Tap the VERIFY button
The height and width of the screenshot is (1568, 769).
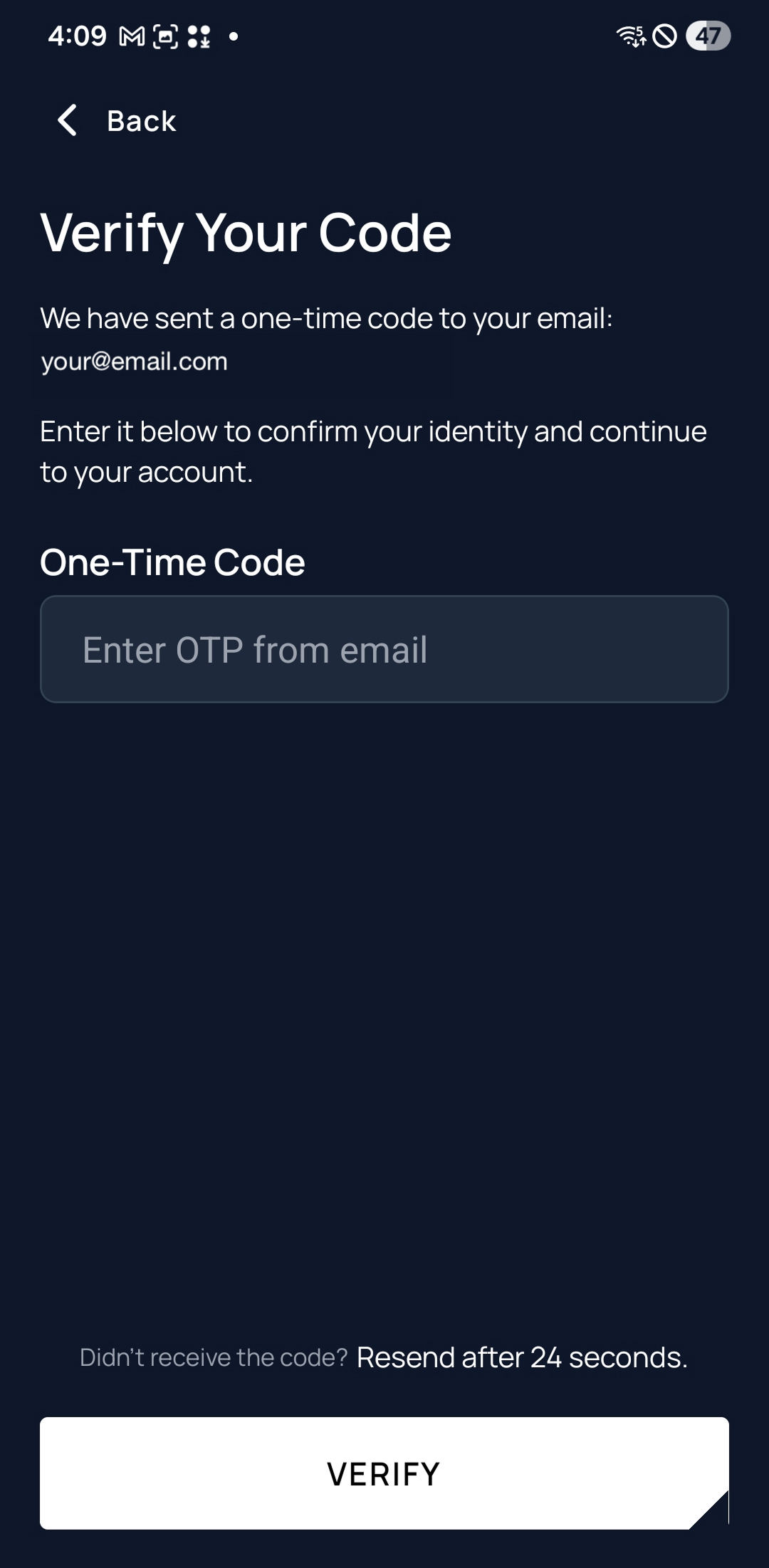click(x=384, y=1473)
